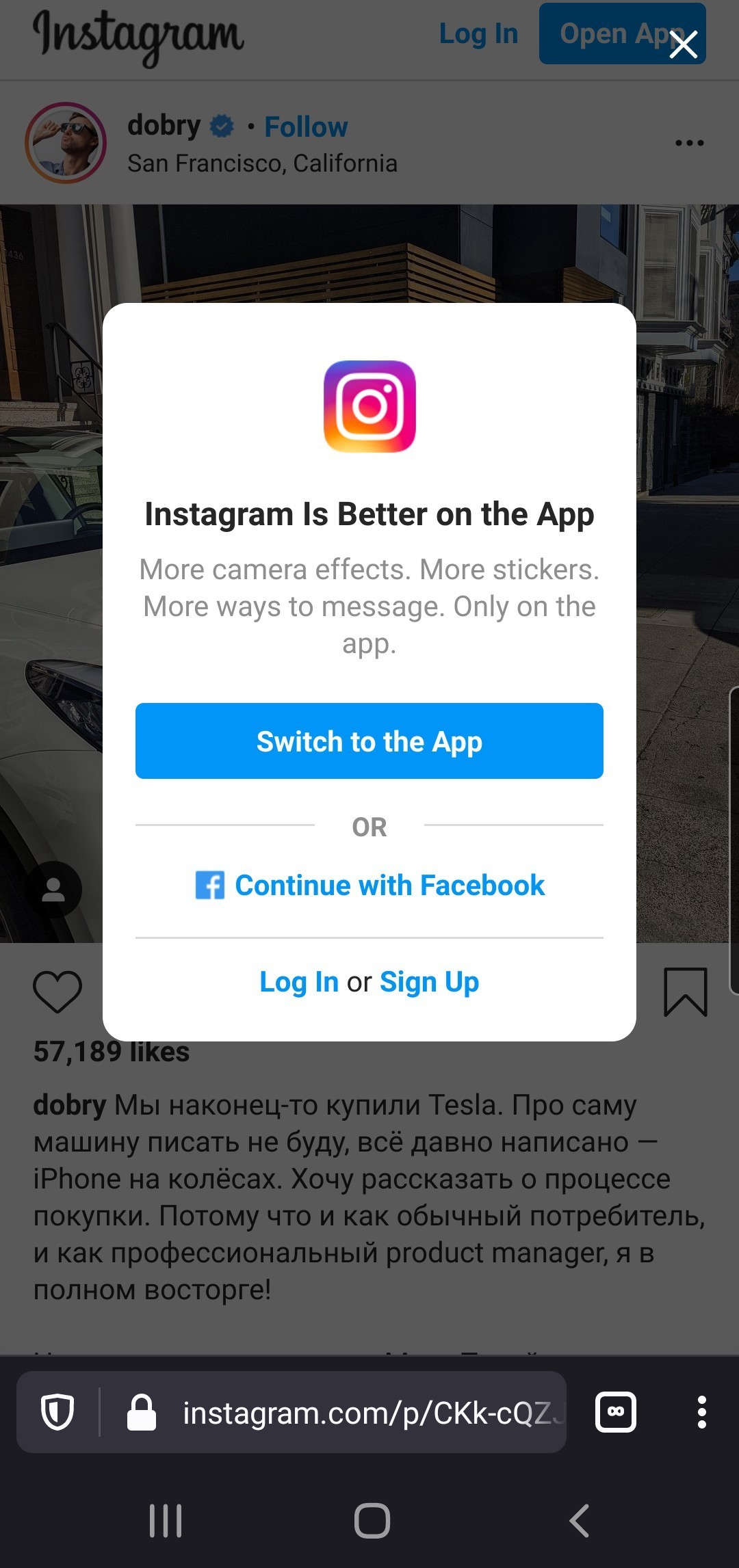
Task: Go back using system navigation
Action: (579, 1521)
